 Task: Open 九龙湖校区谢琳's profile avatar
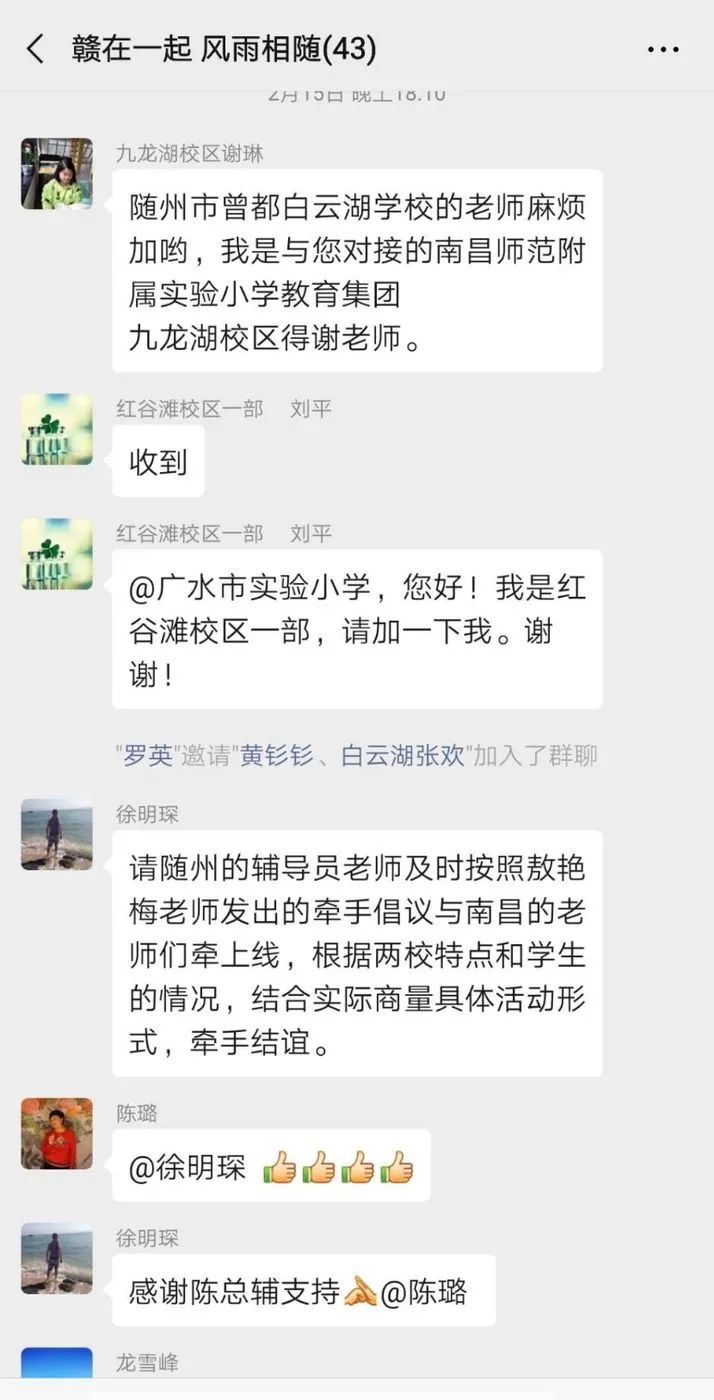click(x=57, y=174)
